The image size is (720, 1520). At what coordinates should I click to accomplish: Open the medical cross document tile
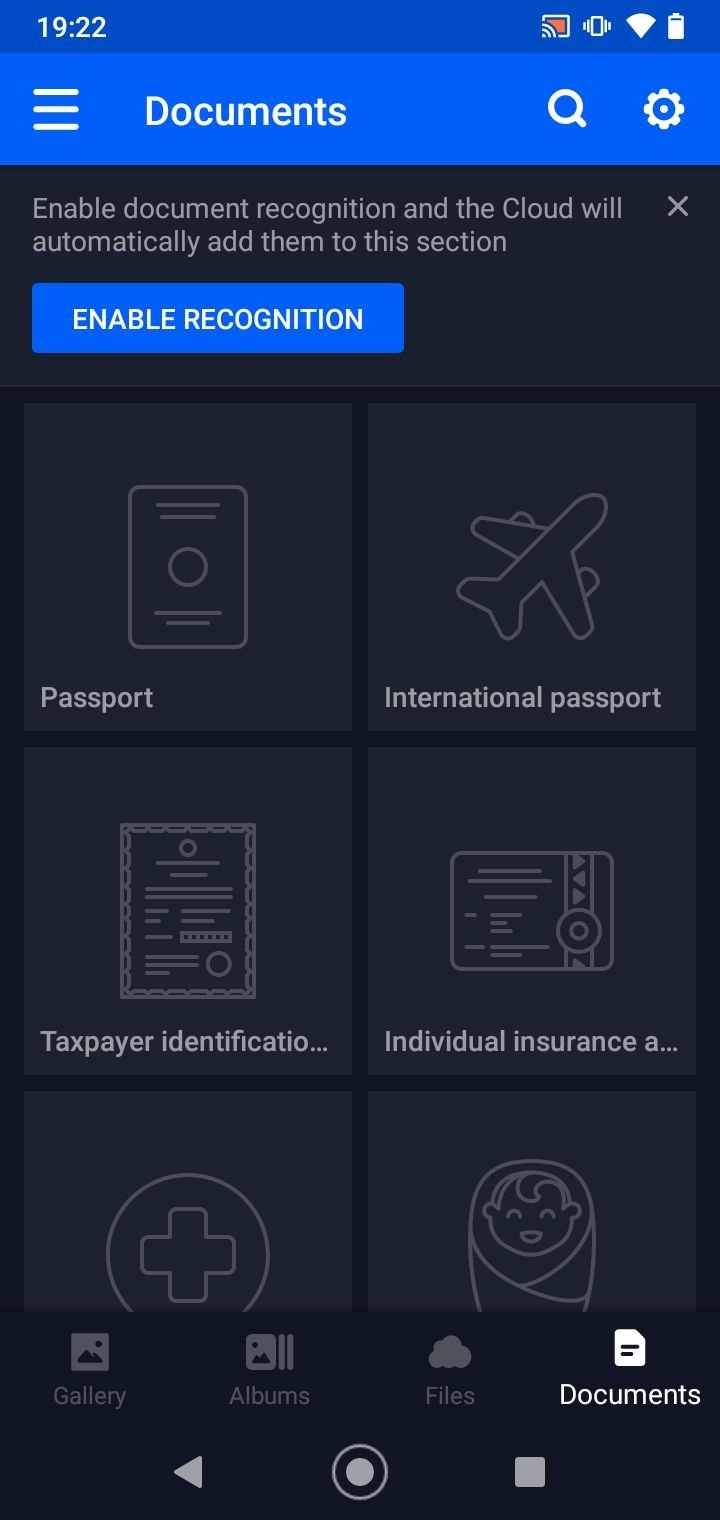(188, 1201)
